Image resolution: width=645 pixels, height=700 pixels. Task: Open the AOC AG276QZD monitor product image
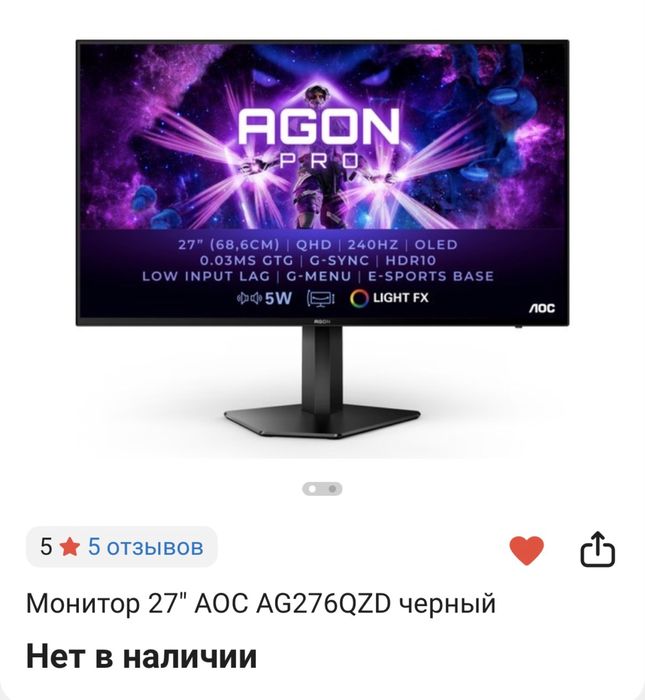click(322, 240)
